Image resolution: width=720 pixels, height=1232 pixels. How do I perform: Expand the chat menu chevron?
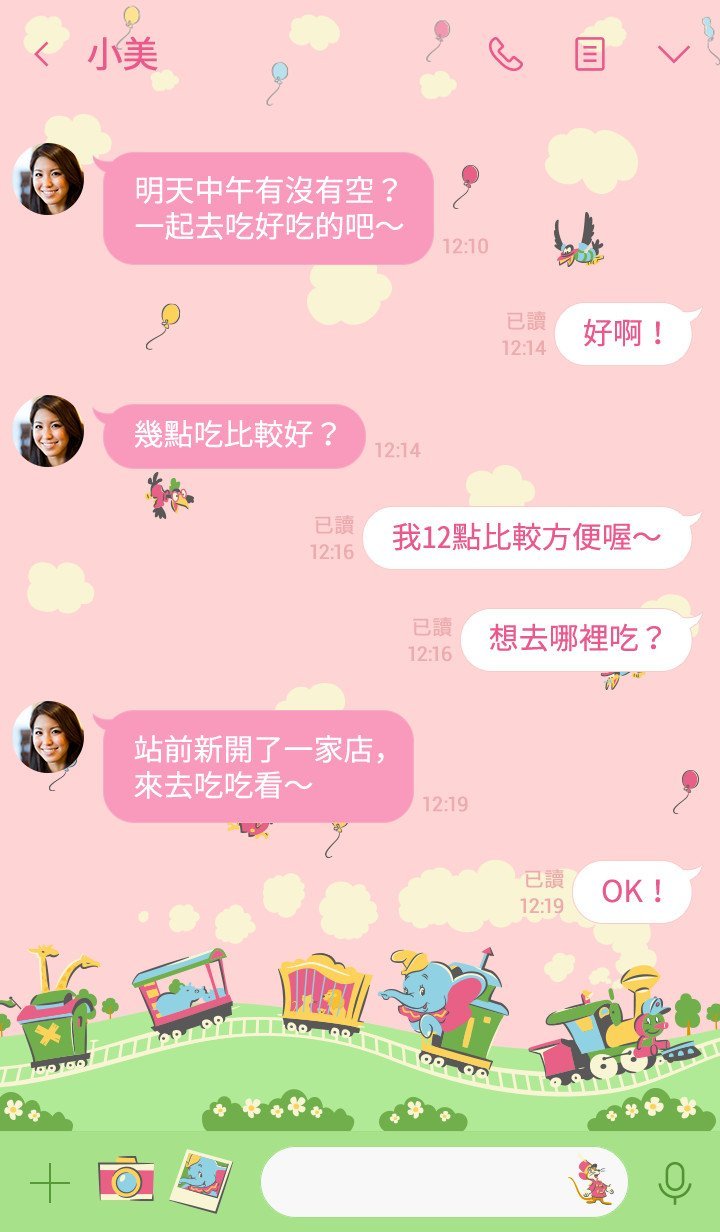[673, 54]
